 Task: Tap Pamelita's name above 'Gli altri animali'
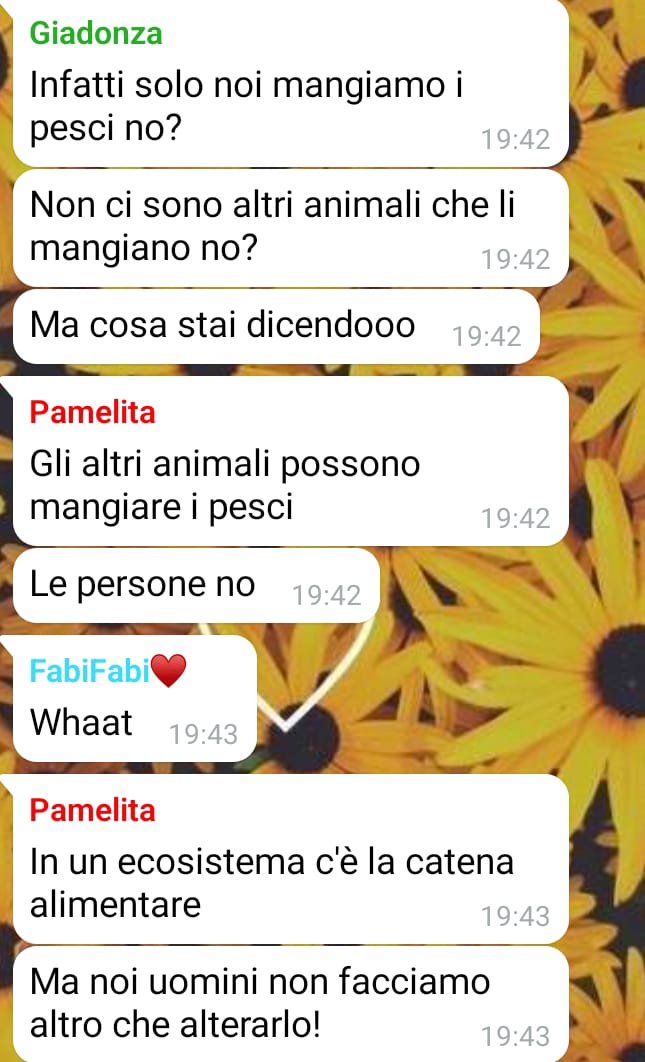point(92,412)
